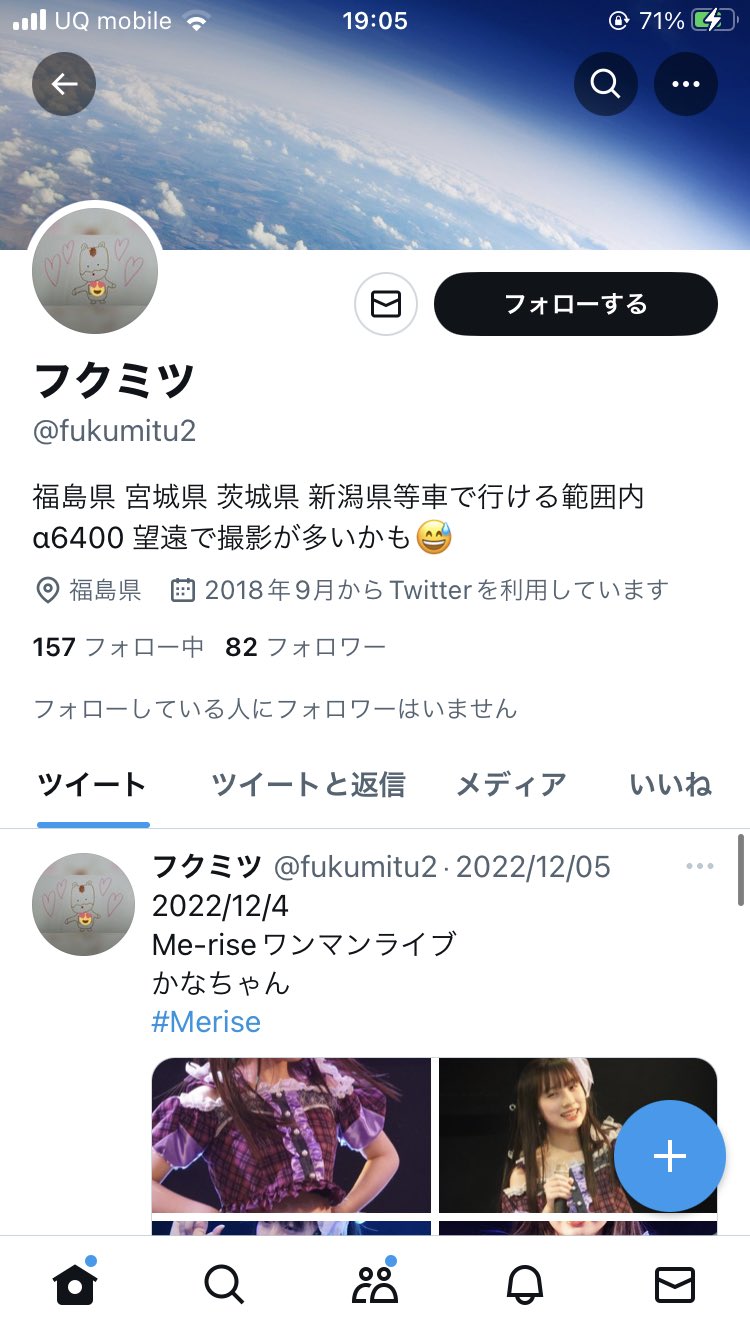Viewport: 750px width, 1334px height.
Task: View the 82 フォロワー list
Action: pyautogui.click(x=305, y=648)
